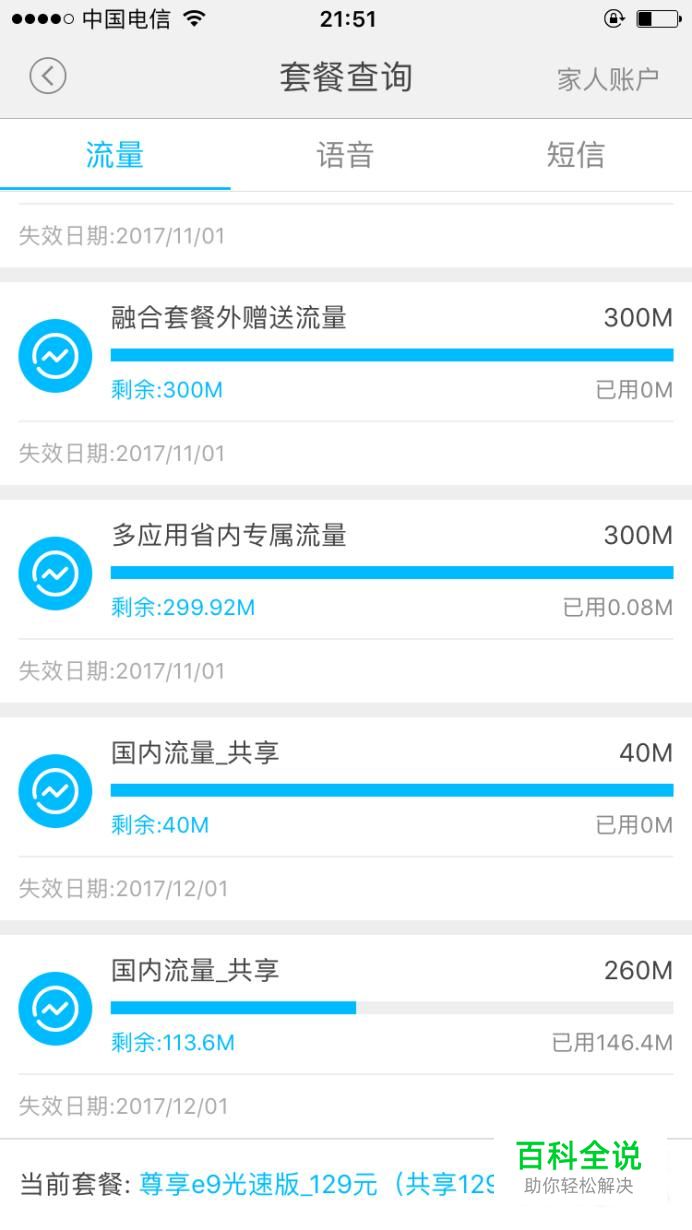The height and width of the screenshot is (1230, 692).
Task: Select the 流量 tab
Action: point(115,155)
